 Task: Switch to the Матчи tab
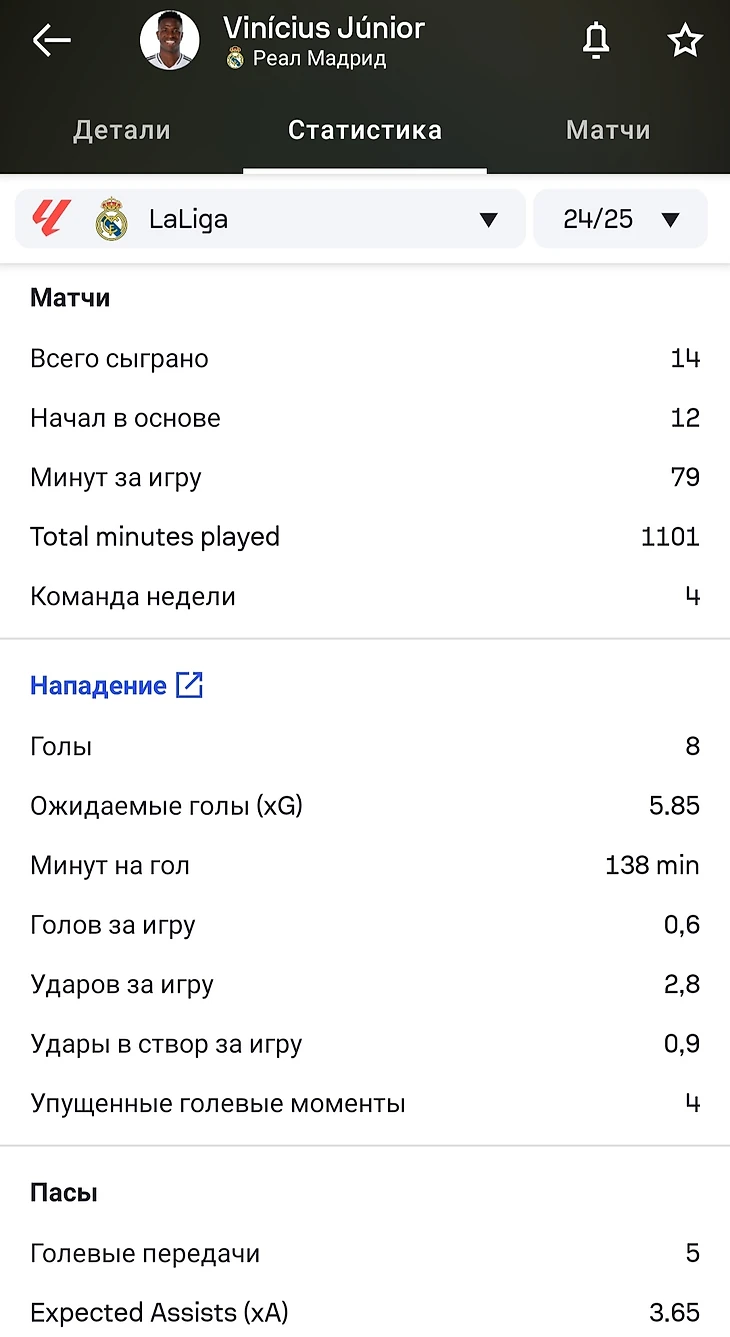click(x=608, y=130)
